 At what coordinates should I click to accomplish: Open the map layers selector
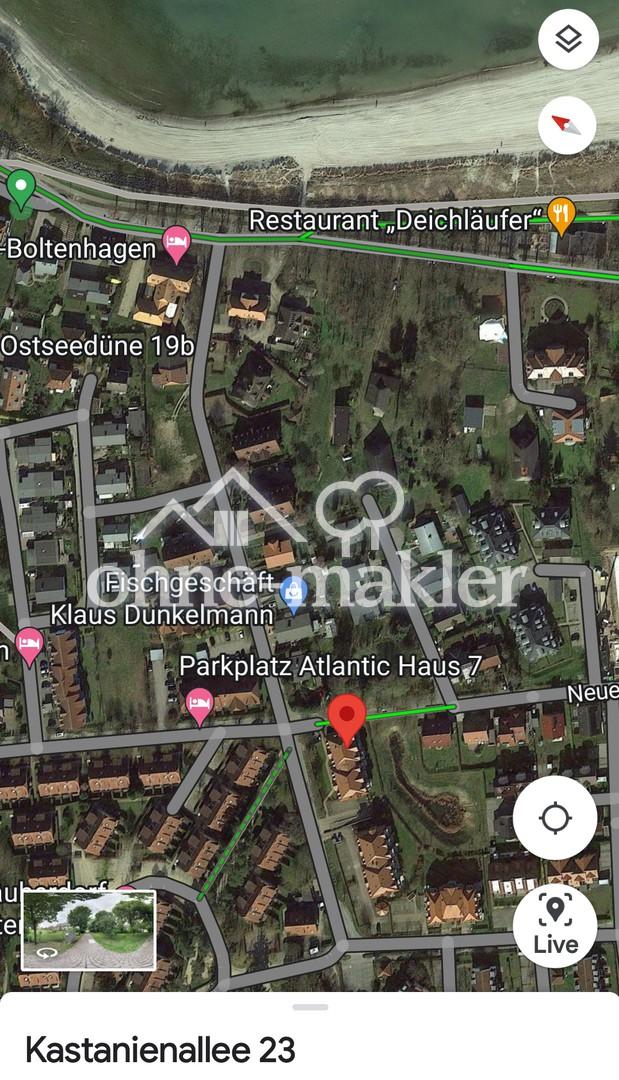pos(568,40)
